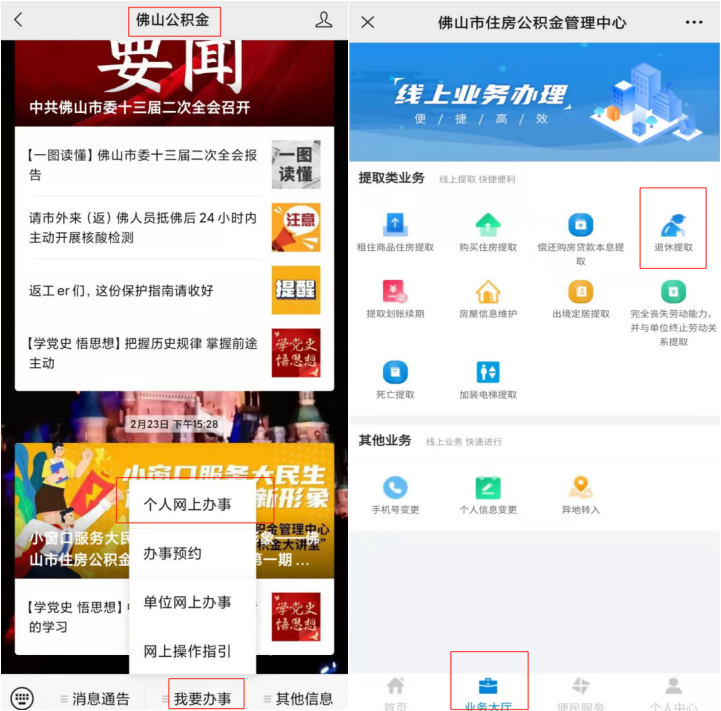Viewport: 721px width, 711px height.
Task: Open 网上操作指引 from the menu
Action: [187, 651]
